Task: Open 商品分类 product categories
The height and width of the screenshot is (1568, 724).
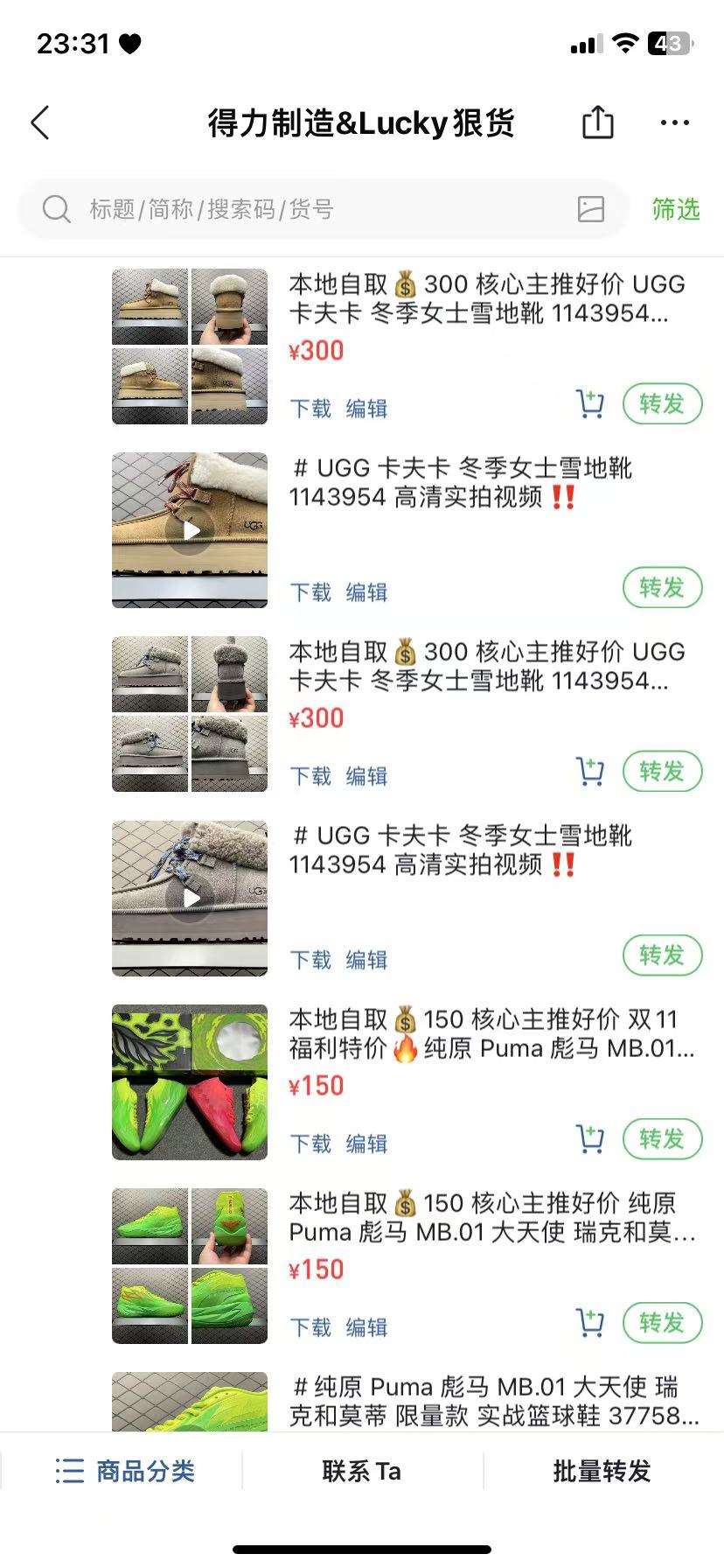Action: (124, 1471)
